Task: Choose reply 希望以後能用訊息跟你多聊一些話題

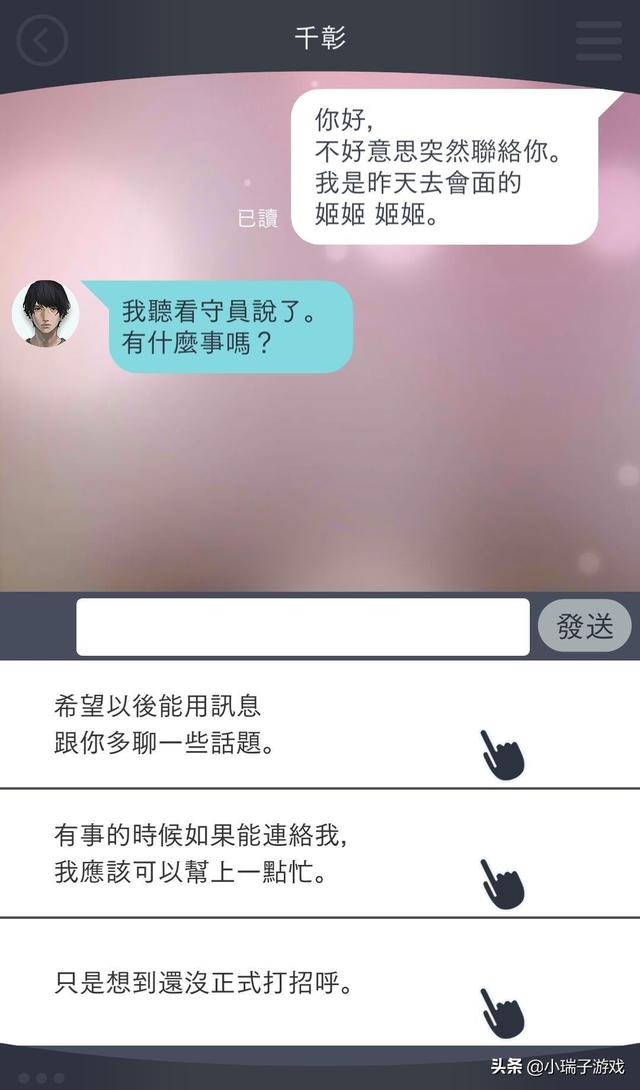Action: coord(320,724)
